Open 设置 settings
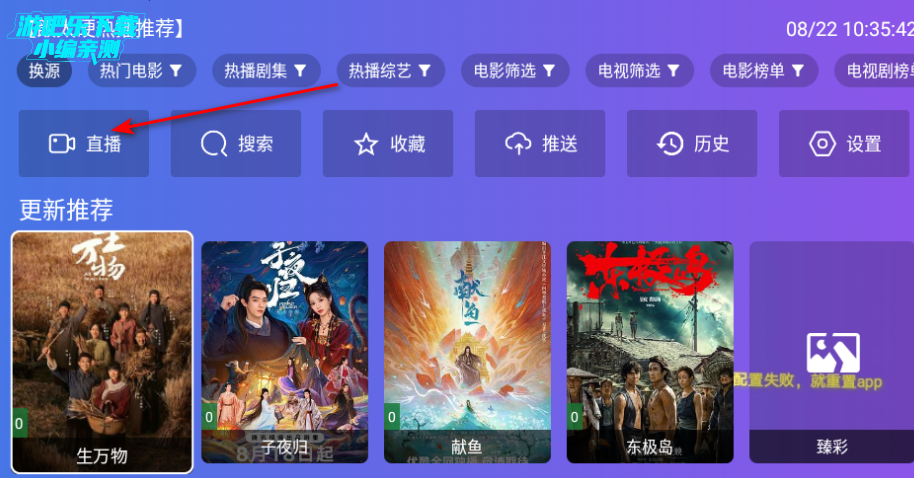The width and height of the screenshot is (914, 478). [844, 144]
